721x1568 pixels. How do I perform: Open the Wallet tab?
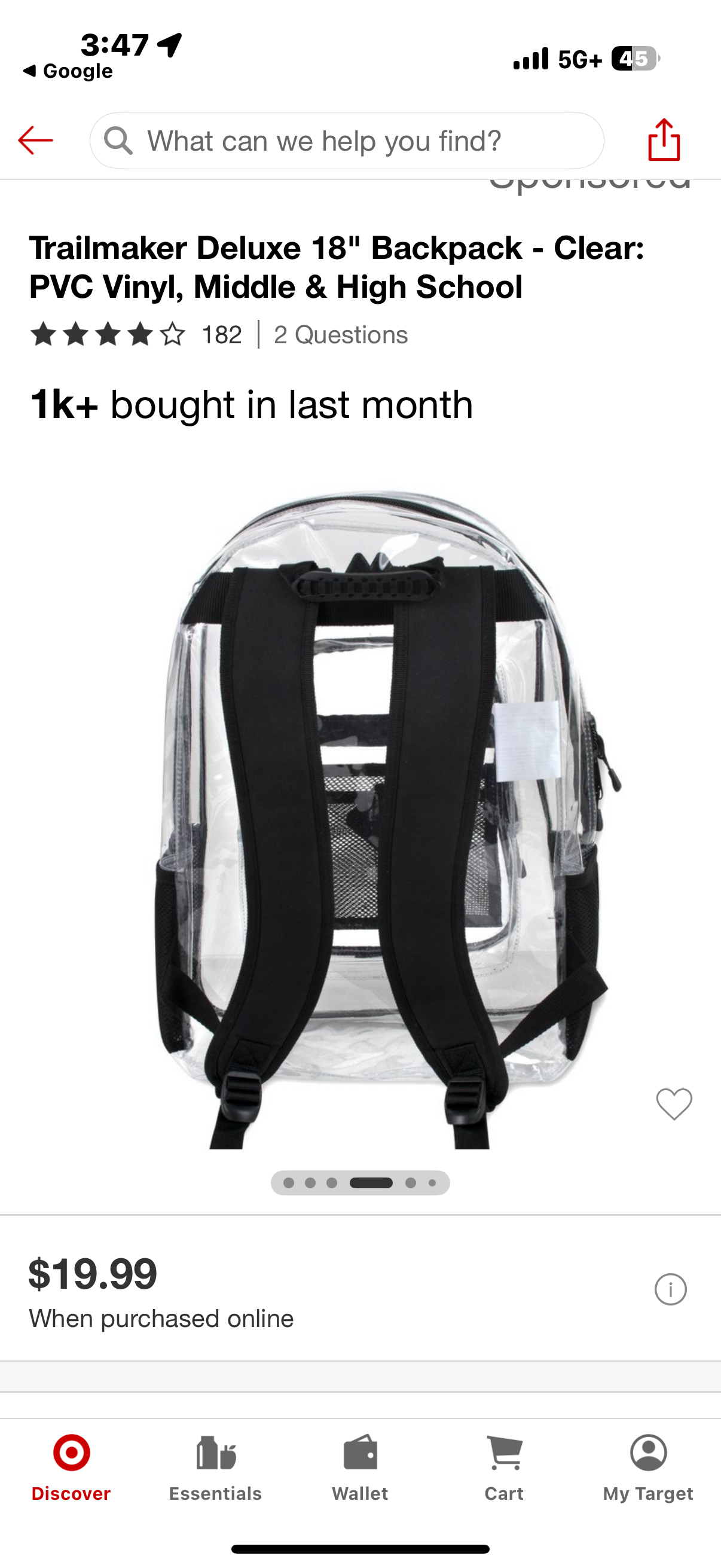[x=360, y=1468]
